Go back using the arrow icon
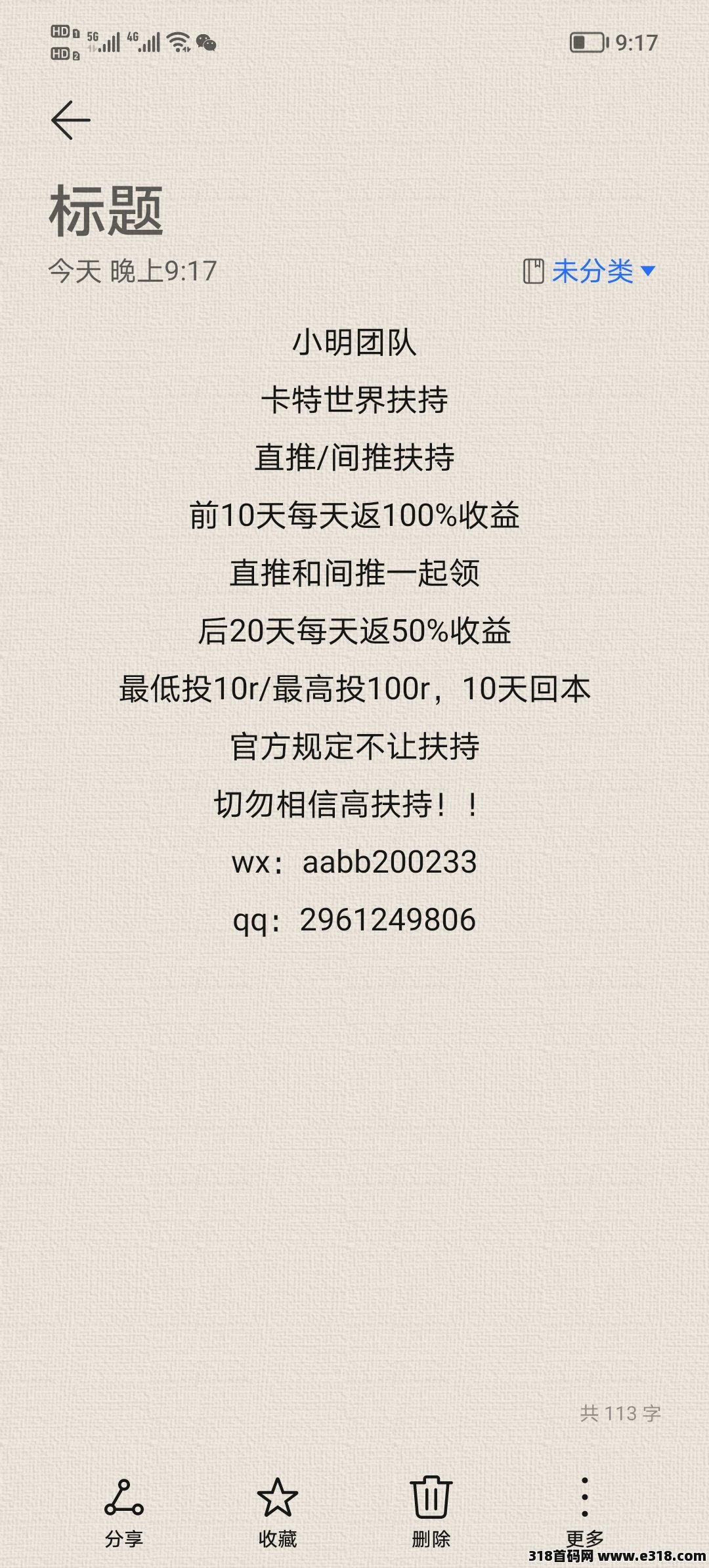Image resolution: width=709 pixels, height=1568 pixels. click(x=71, y=120)
